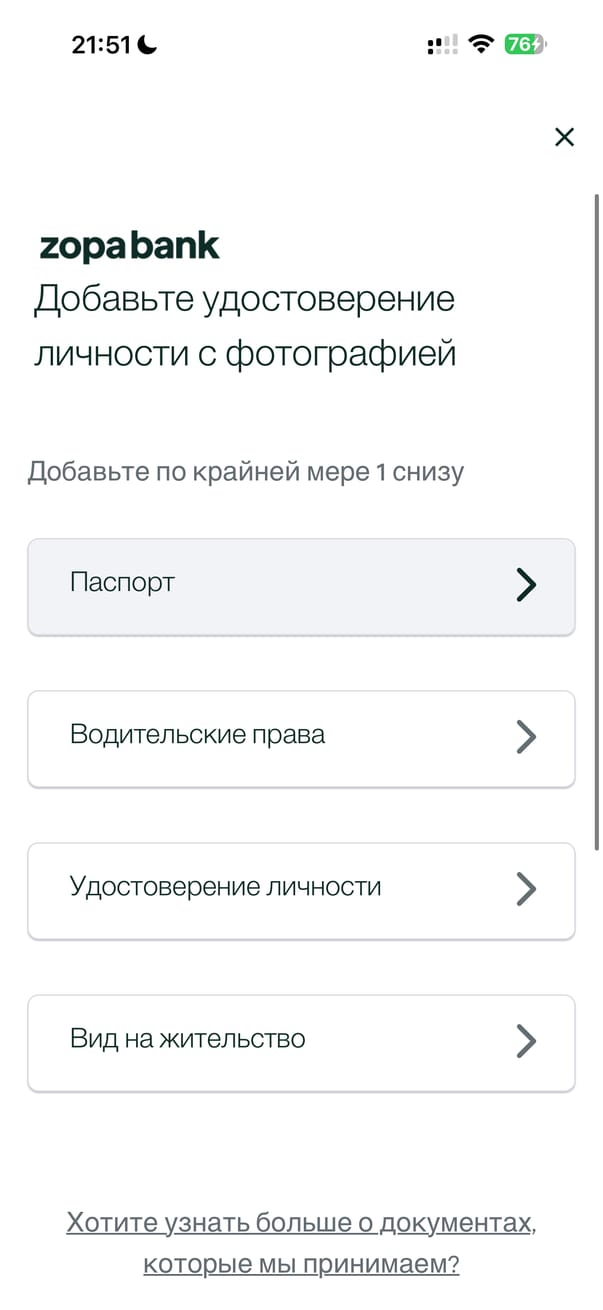The width and height of the screenshot is (603, 1310).
Task: Choose Водительские права option
Action: pos(301,738)
